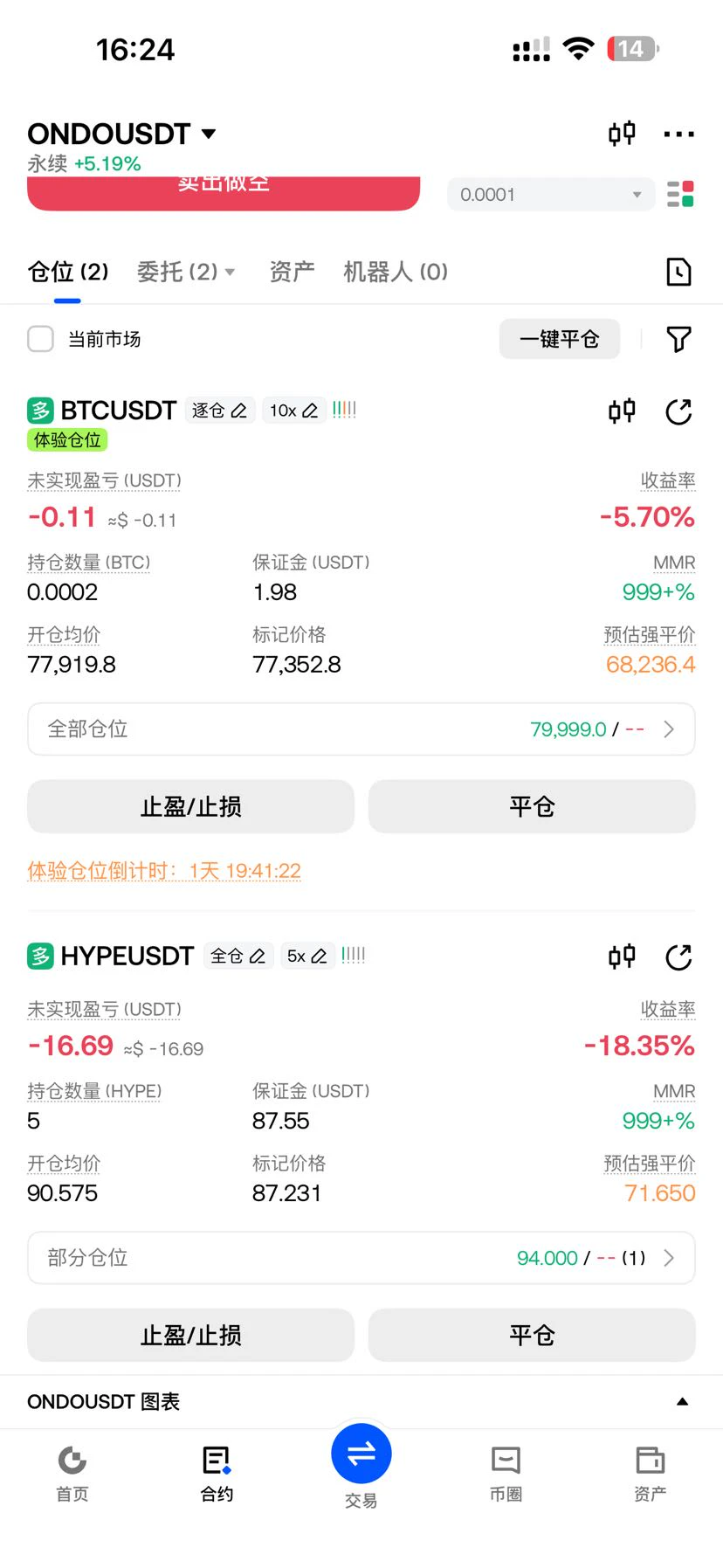This screenshot has height=1568, width=723.
Task: Open the three-dot overflow menu
Action: pyautogui.click(x=678, y=135)
